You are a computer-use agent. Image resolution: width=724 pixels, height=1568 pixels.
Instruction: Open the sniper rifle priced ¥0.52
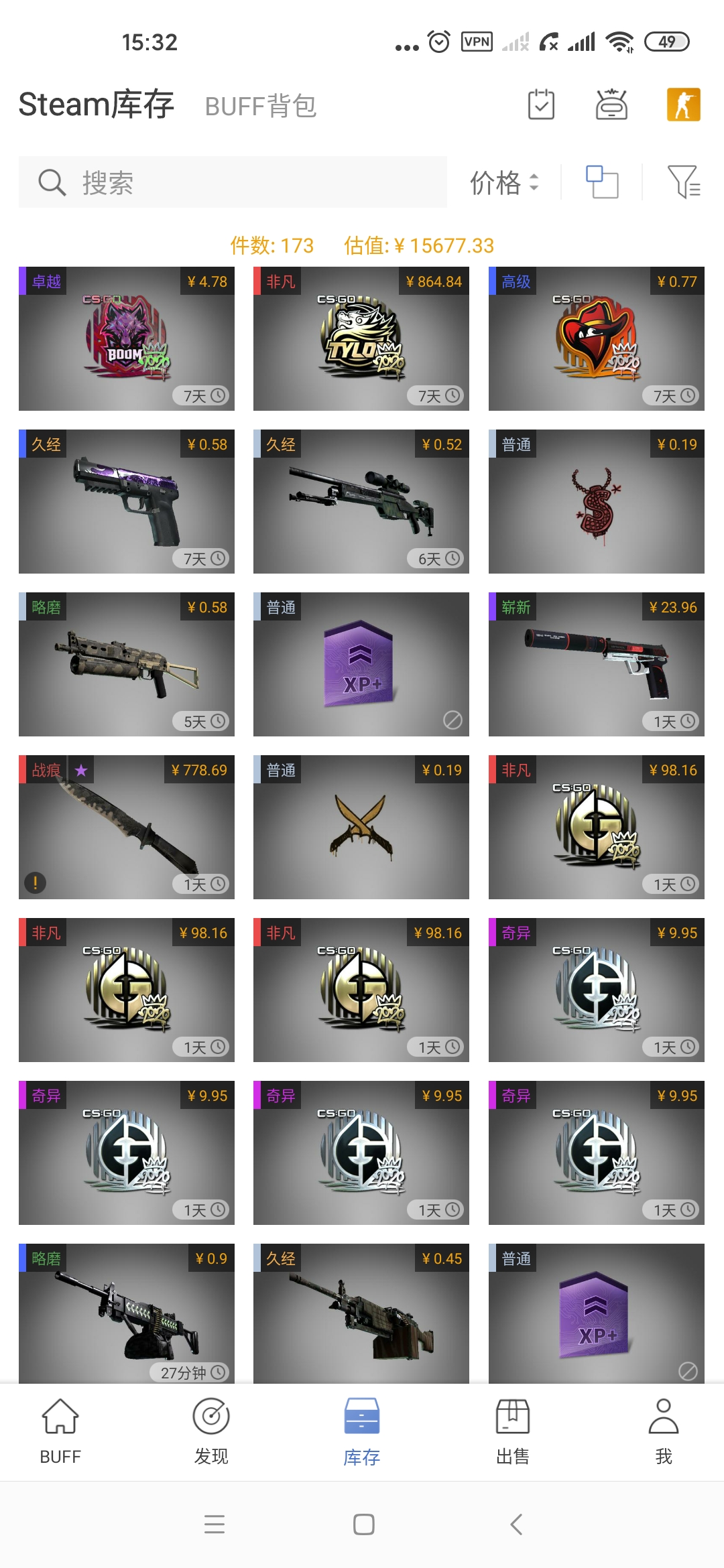361,501
